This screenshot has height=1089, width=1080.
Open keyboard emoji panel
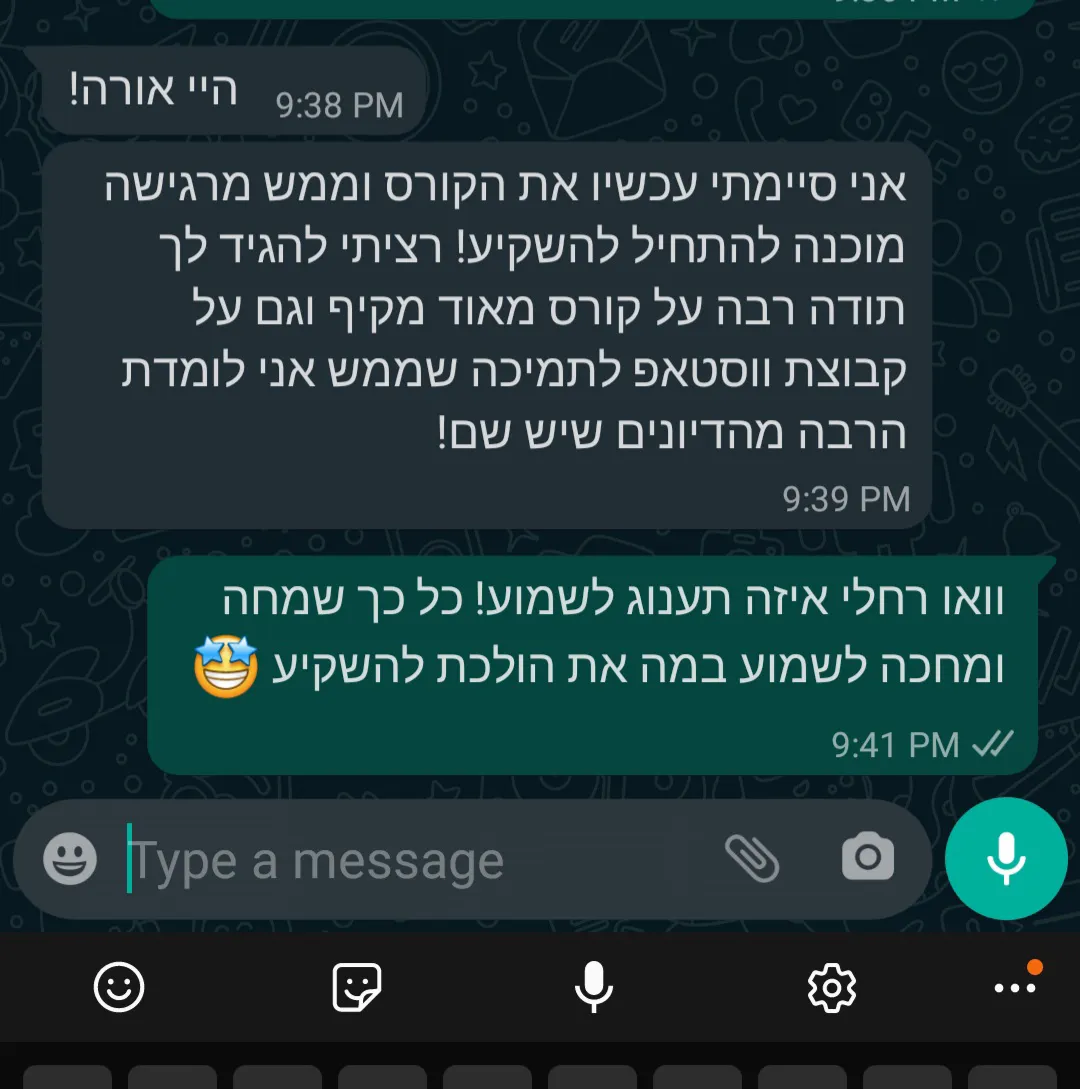coord(119,988)
